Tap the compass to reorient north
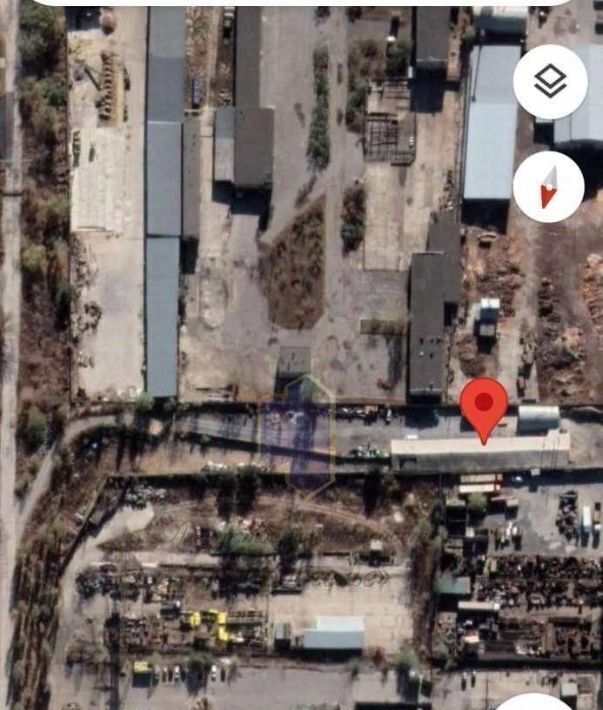 point(548,187)
